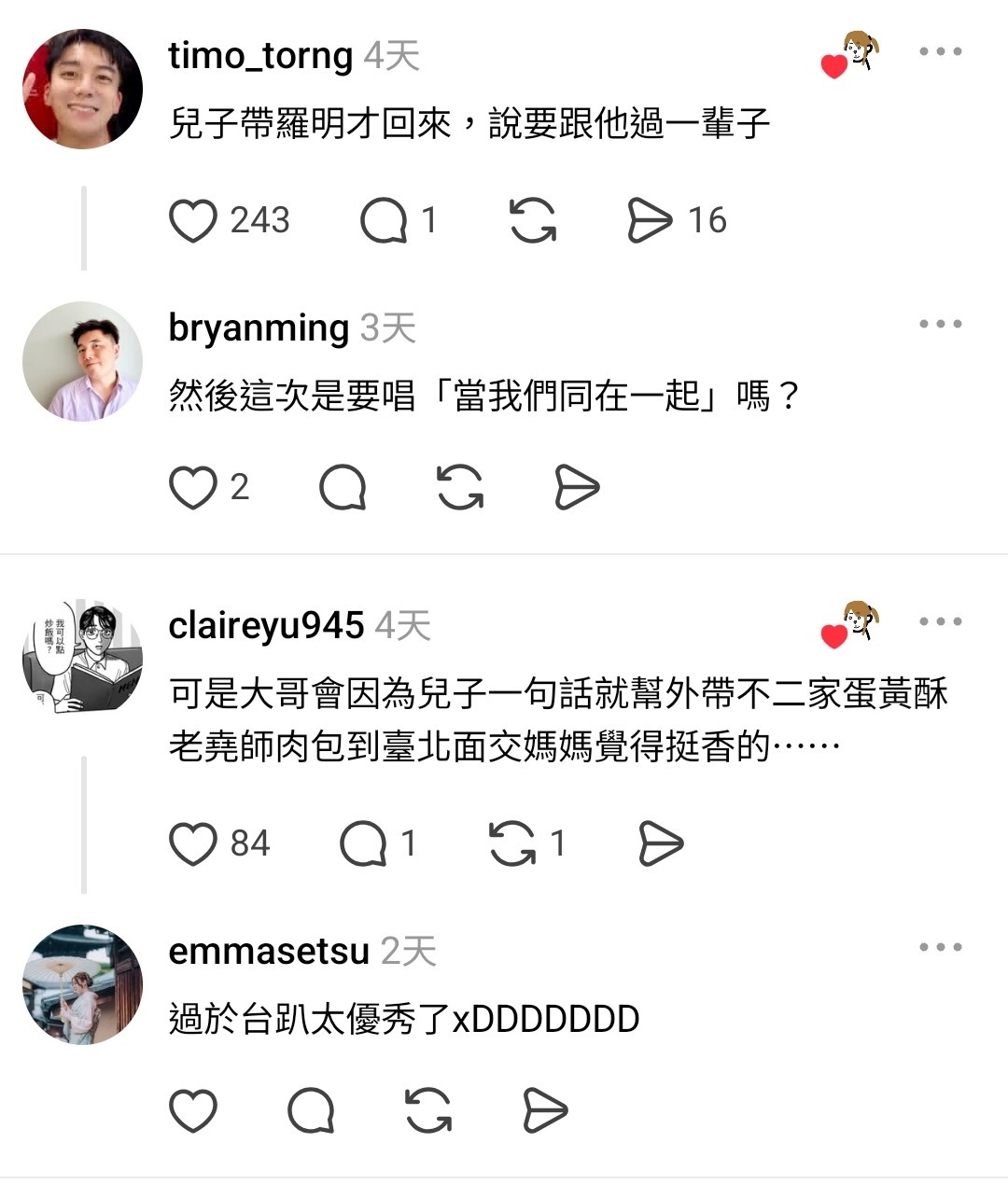Open more options for bryanming's reply

click(x=940, y=325)
